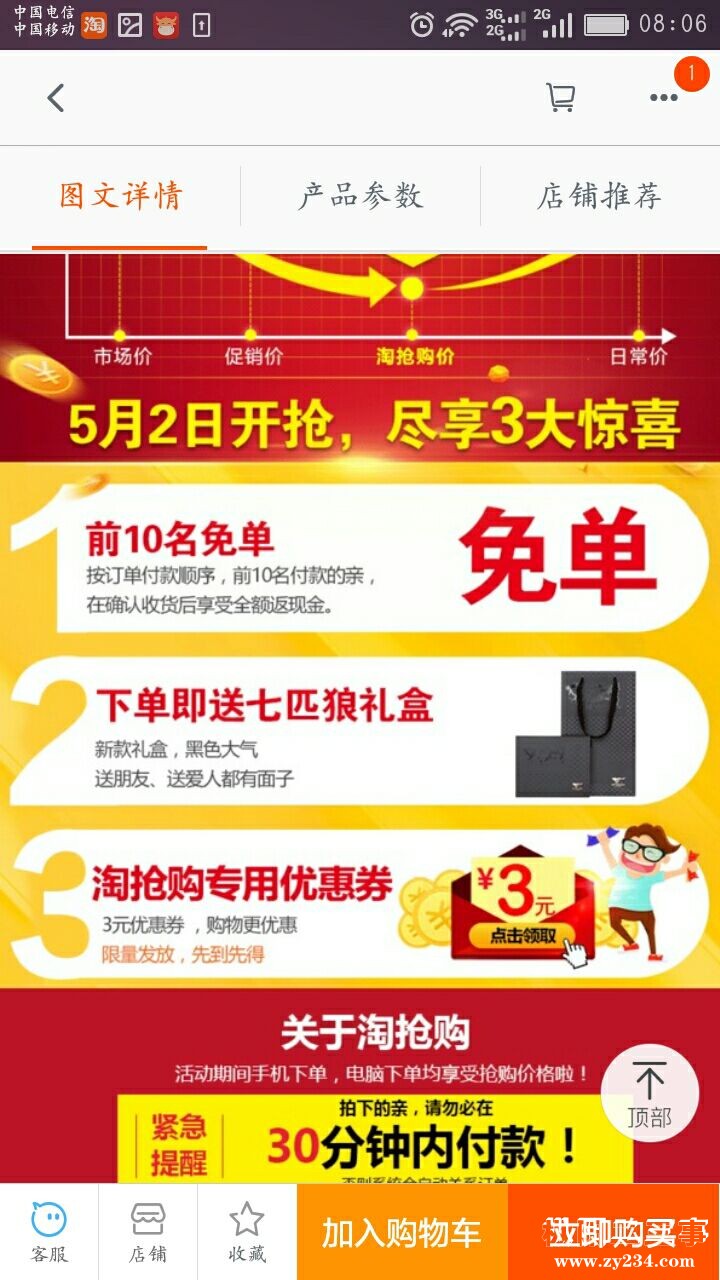Open the 店铺 shop page
The height and width of the screenshot is (1280, 720).
[148, 1232]
